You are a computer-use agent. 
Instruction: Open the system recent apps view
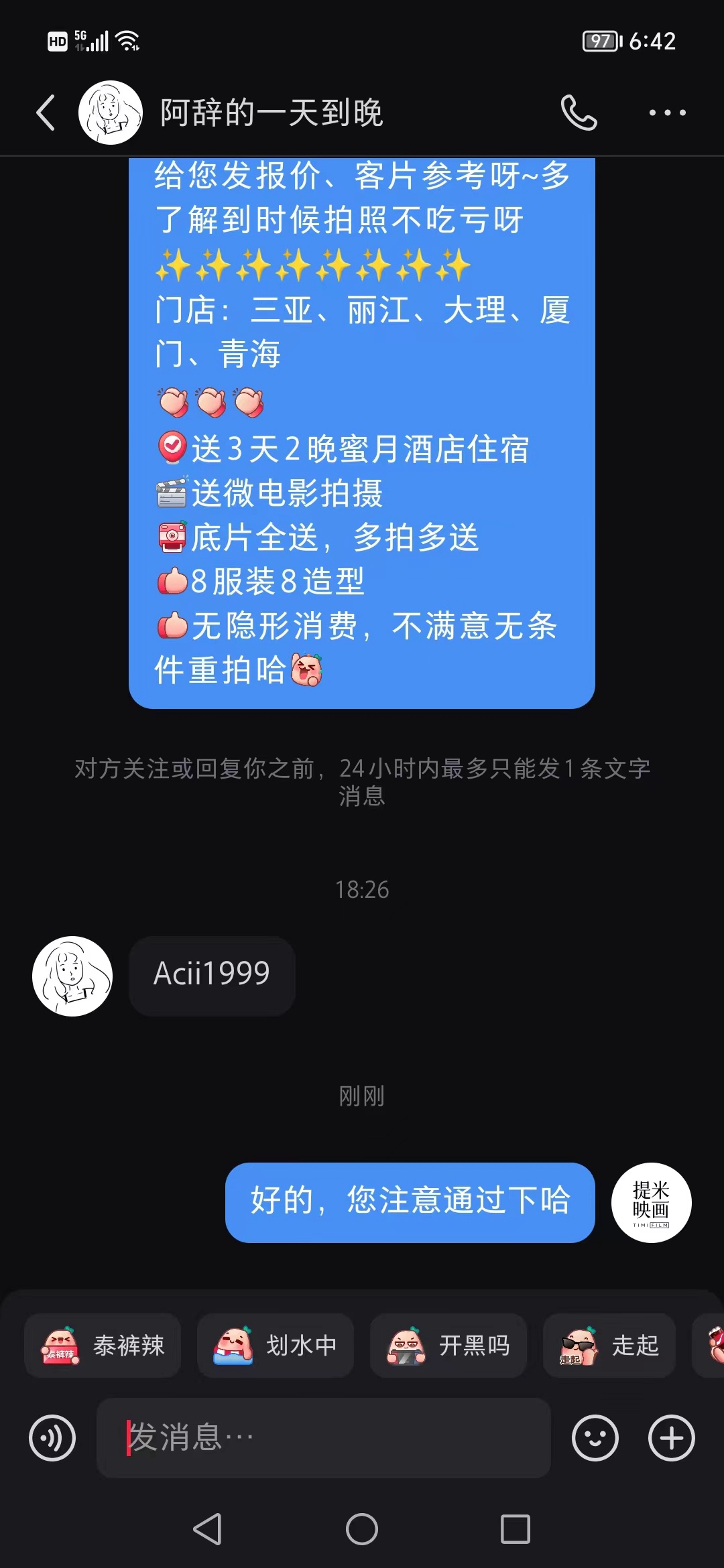[516, 1529]
